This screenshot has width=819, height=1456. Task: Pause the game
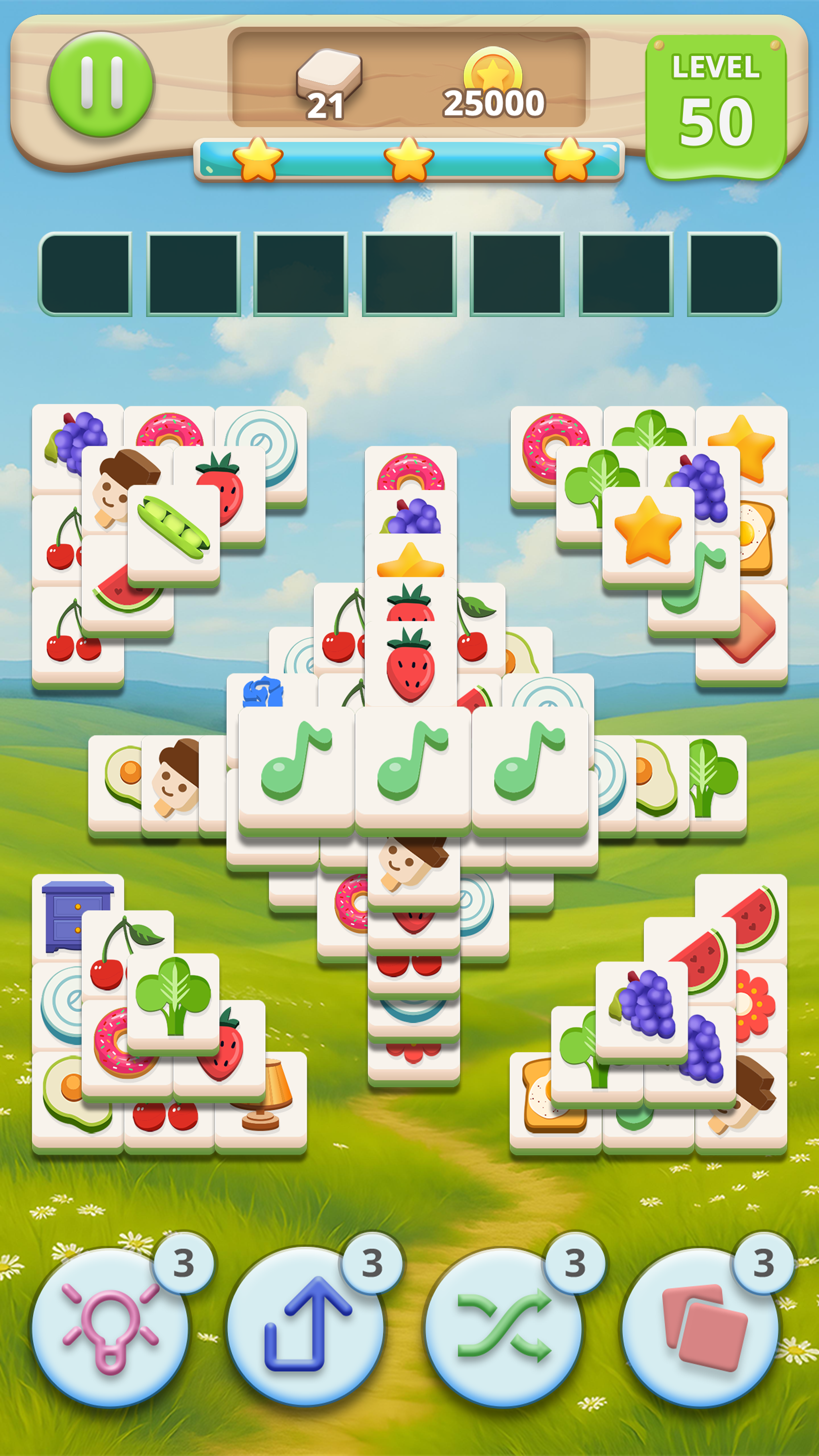pyautogui.click(x=101, y=83)
